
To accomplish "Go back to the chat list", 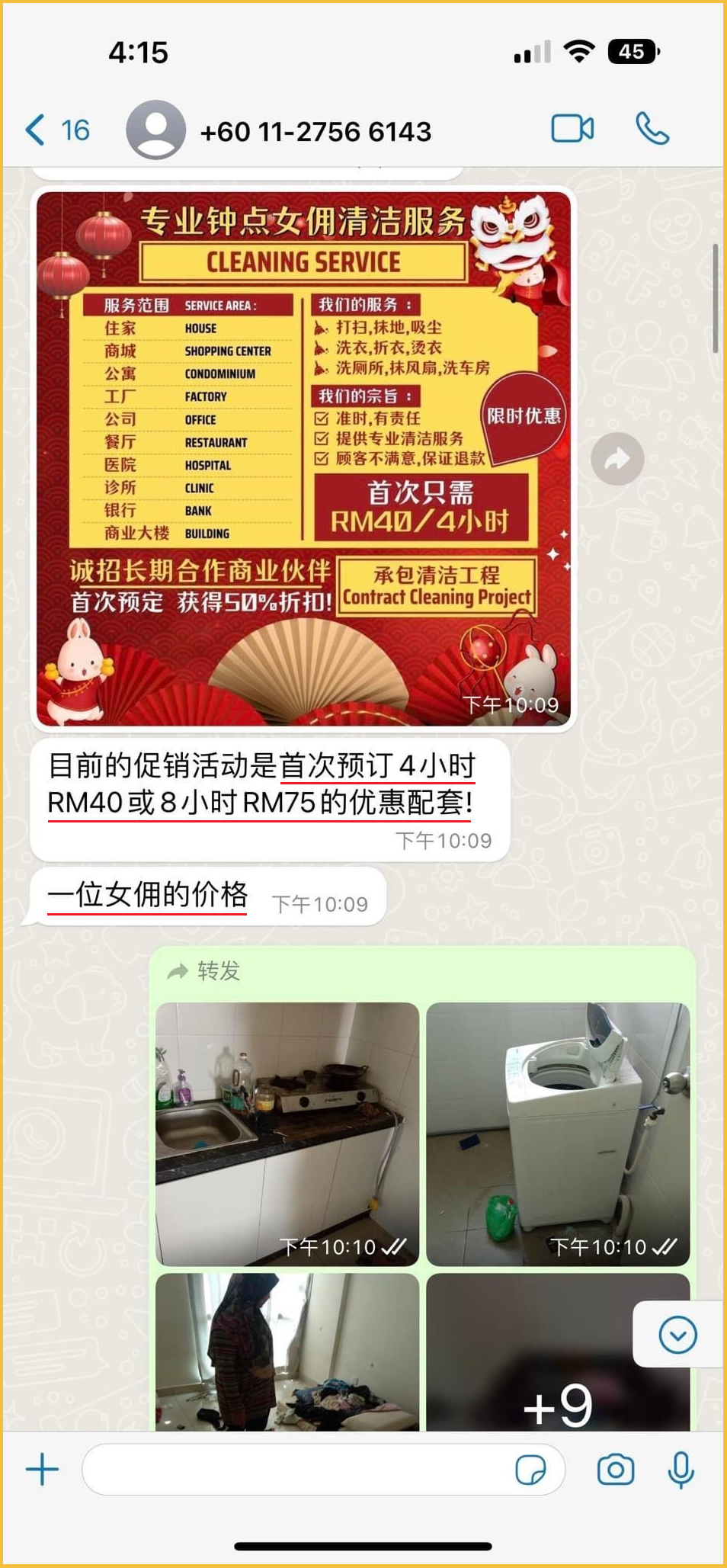I will click(x=55, y=130).
